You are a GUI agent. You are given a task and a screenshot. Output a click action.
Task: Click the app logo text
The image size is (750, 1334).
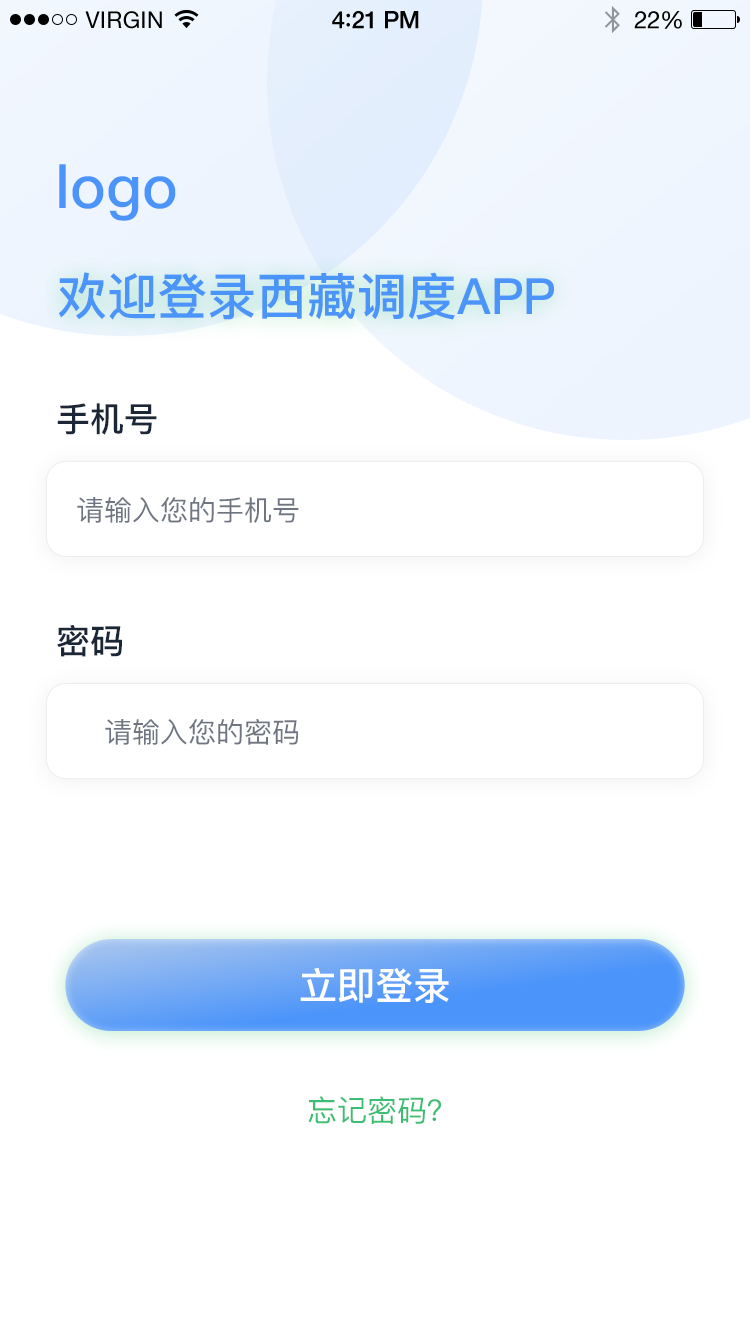(117, 190)
